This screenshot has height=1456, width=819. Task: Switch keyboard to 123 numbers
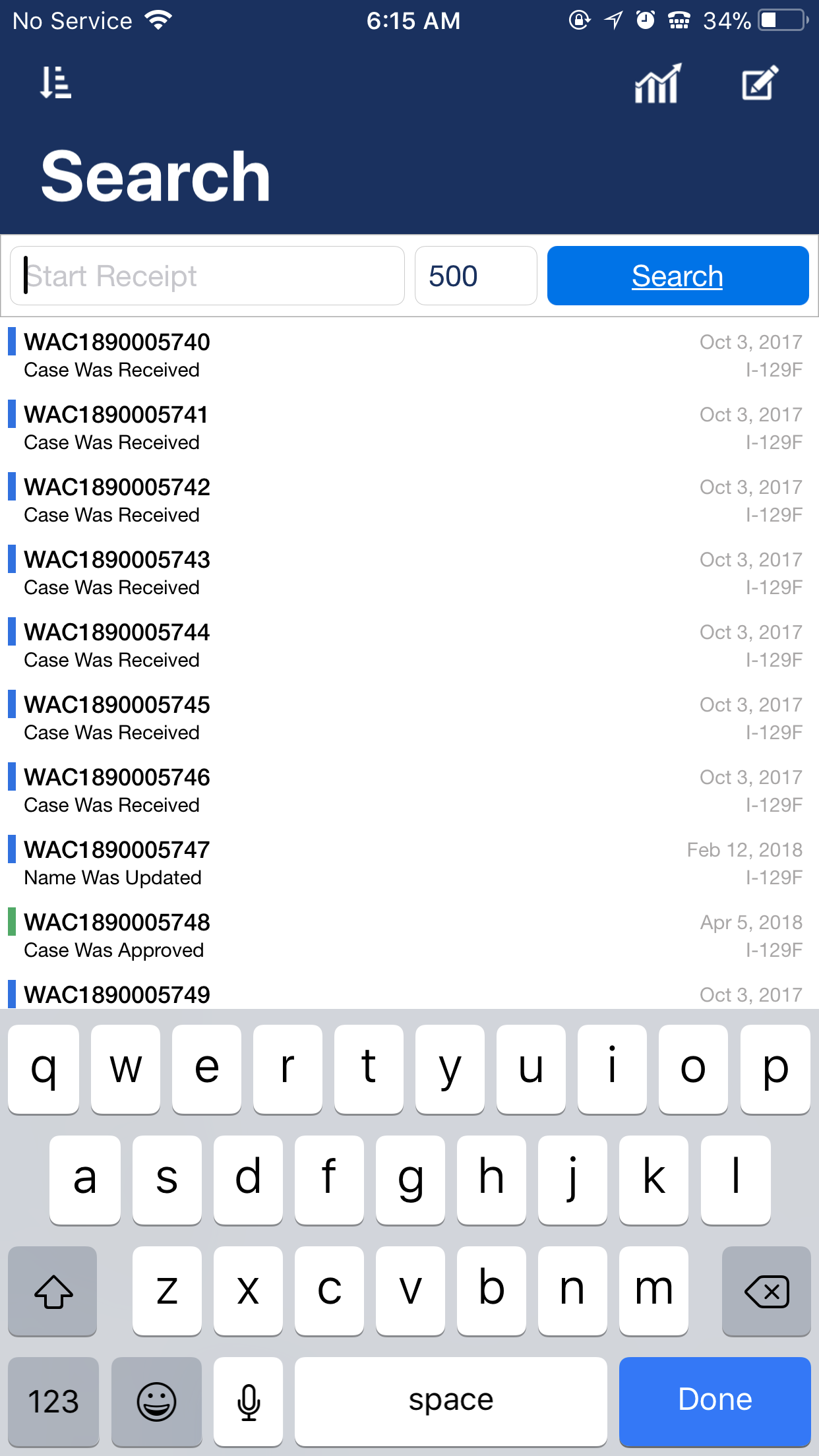coord(53,1401)
